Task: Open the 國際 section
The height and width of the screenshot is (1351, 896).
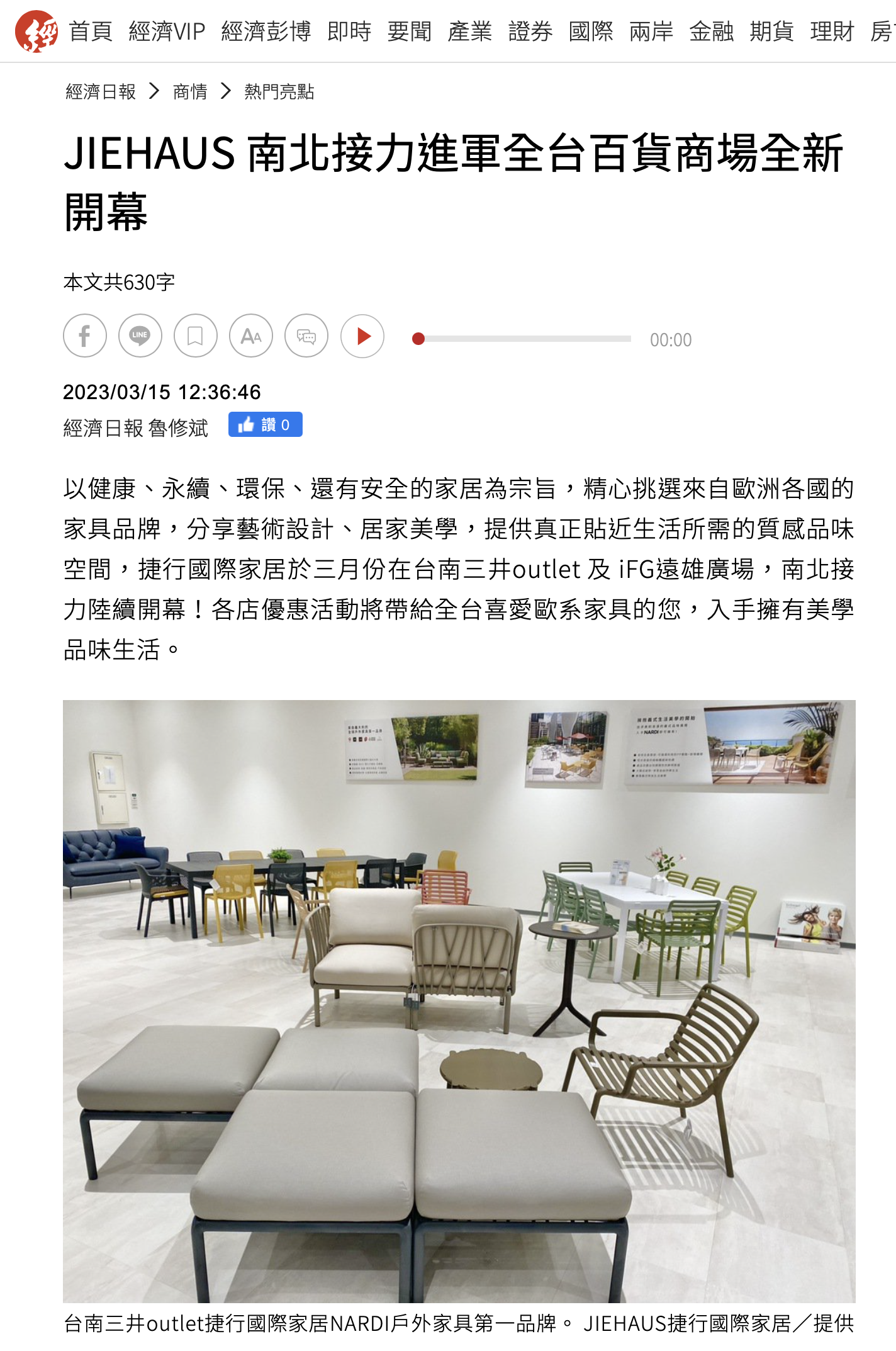Action: [x=591, y=31]
